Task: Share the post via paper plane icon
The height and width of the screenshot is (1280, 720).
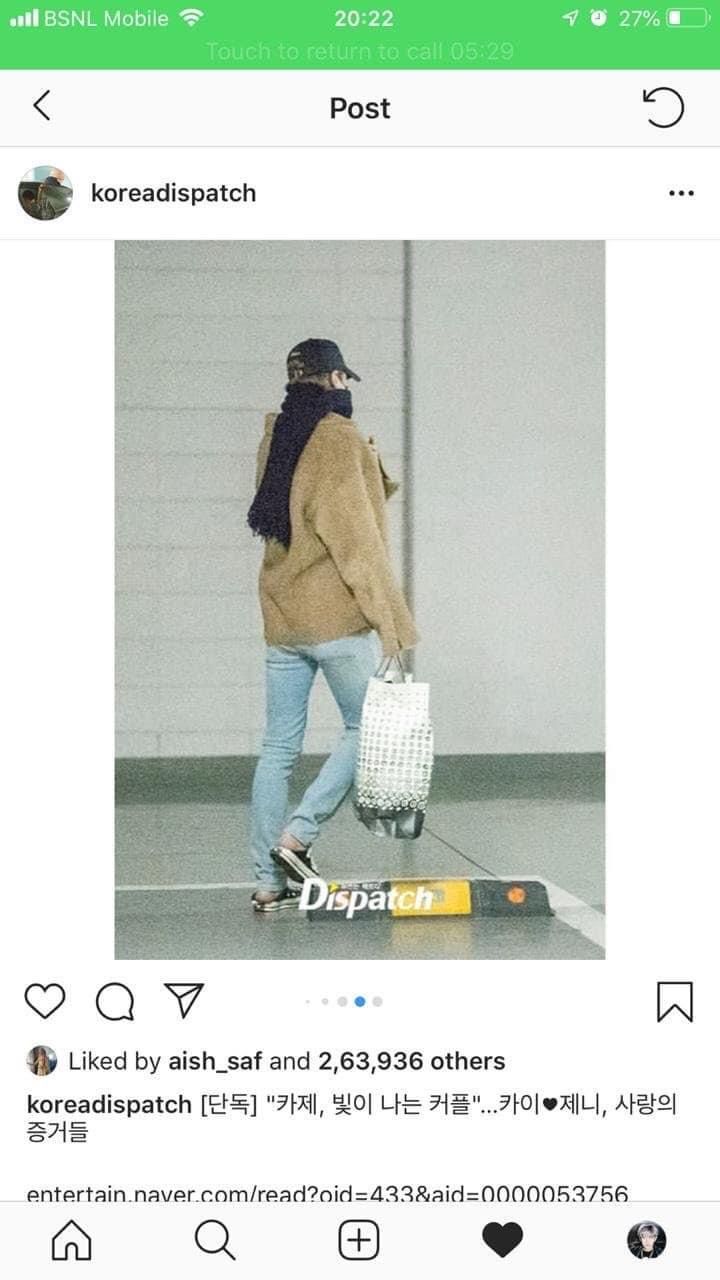Action: point(184,1000)
